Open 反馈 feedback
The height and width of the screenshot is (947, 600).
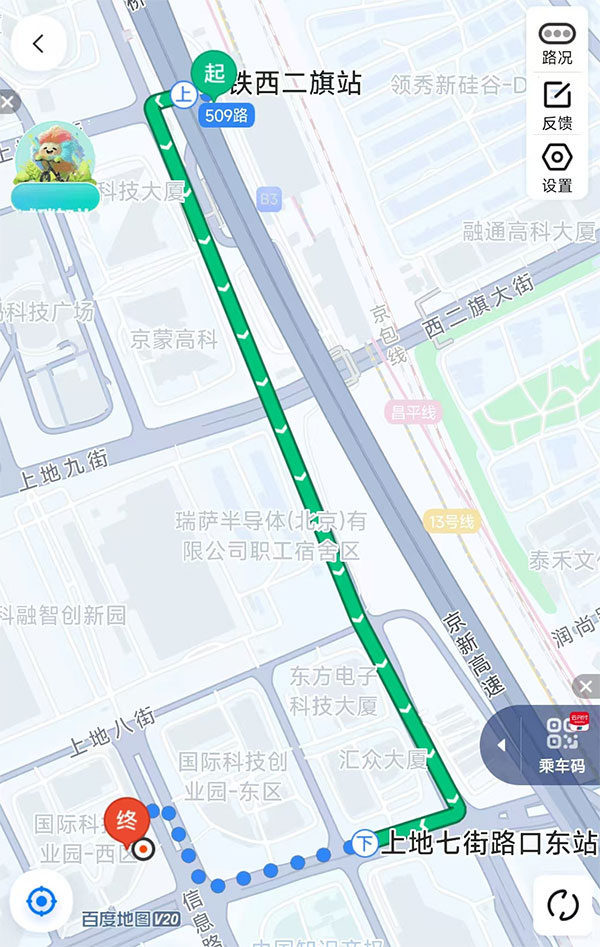(x=557, y=106)
